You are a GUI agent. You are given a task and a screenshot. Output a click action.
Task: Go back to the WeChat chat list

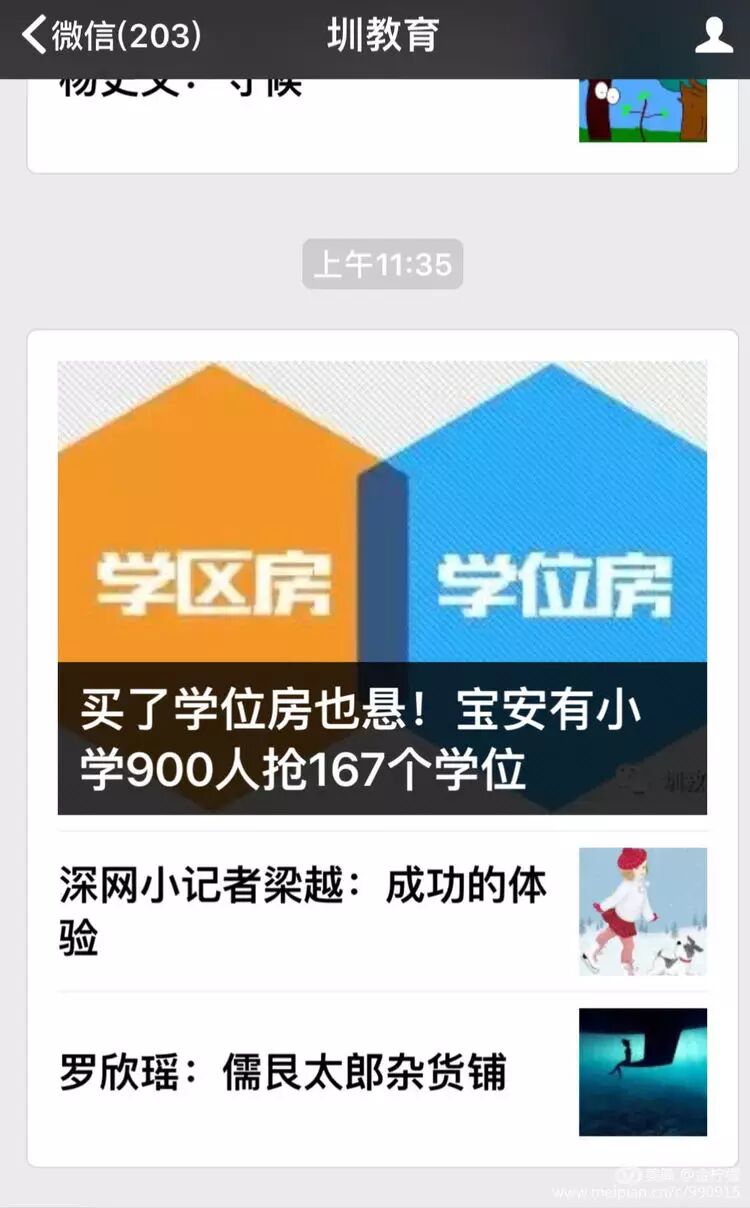tap(110, 36)
